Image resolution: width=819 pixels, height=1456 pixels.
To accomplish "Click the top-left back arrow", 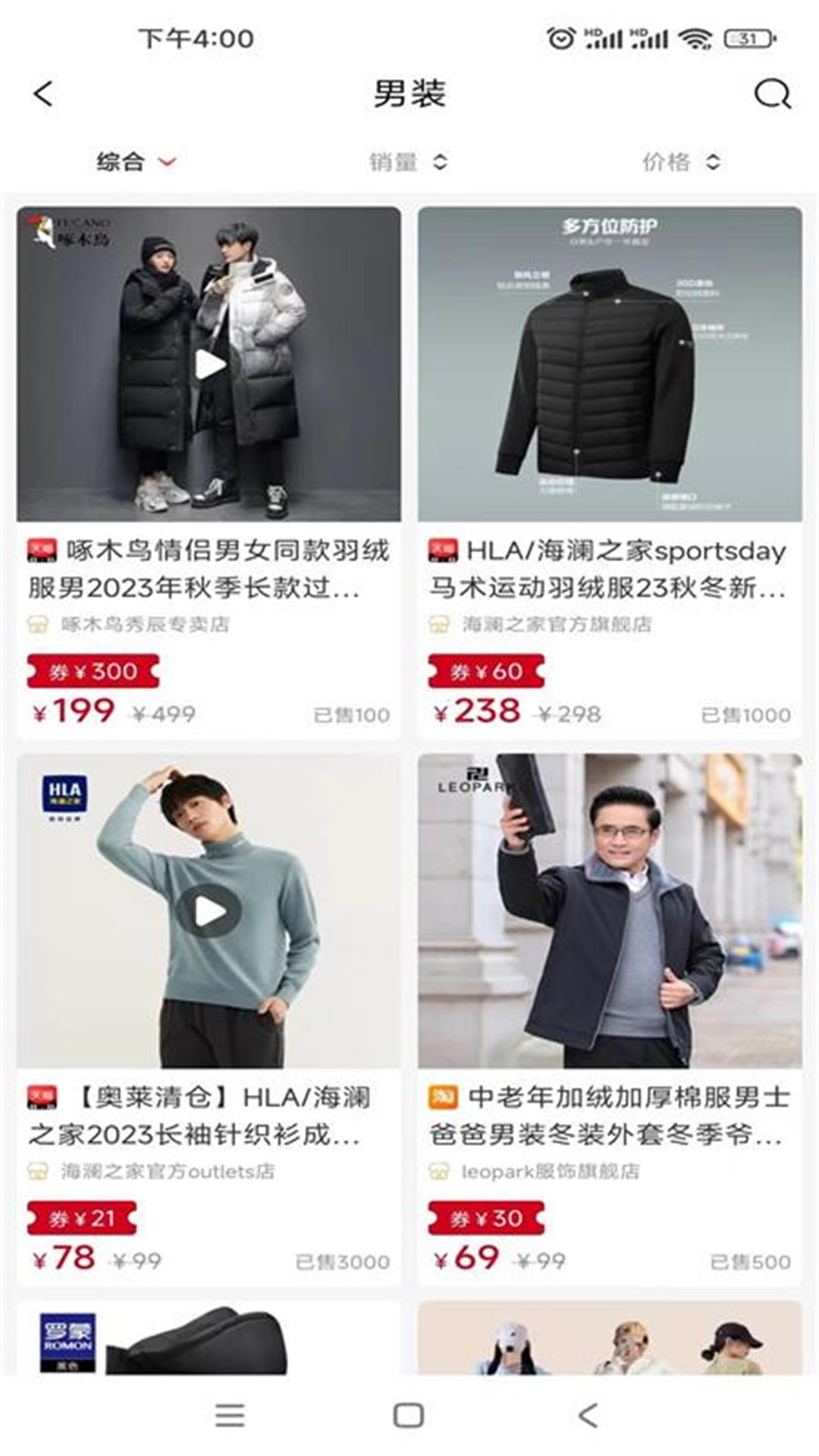I will [43, 94].
